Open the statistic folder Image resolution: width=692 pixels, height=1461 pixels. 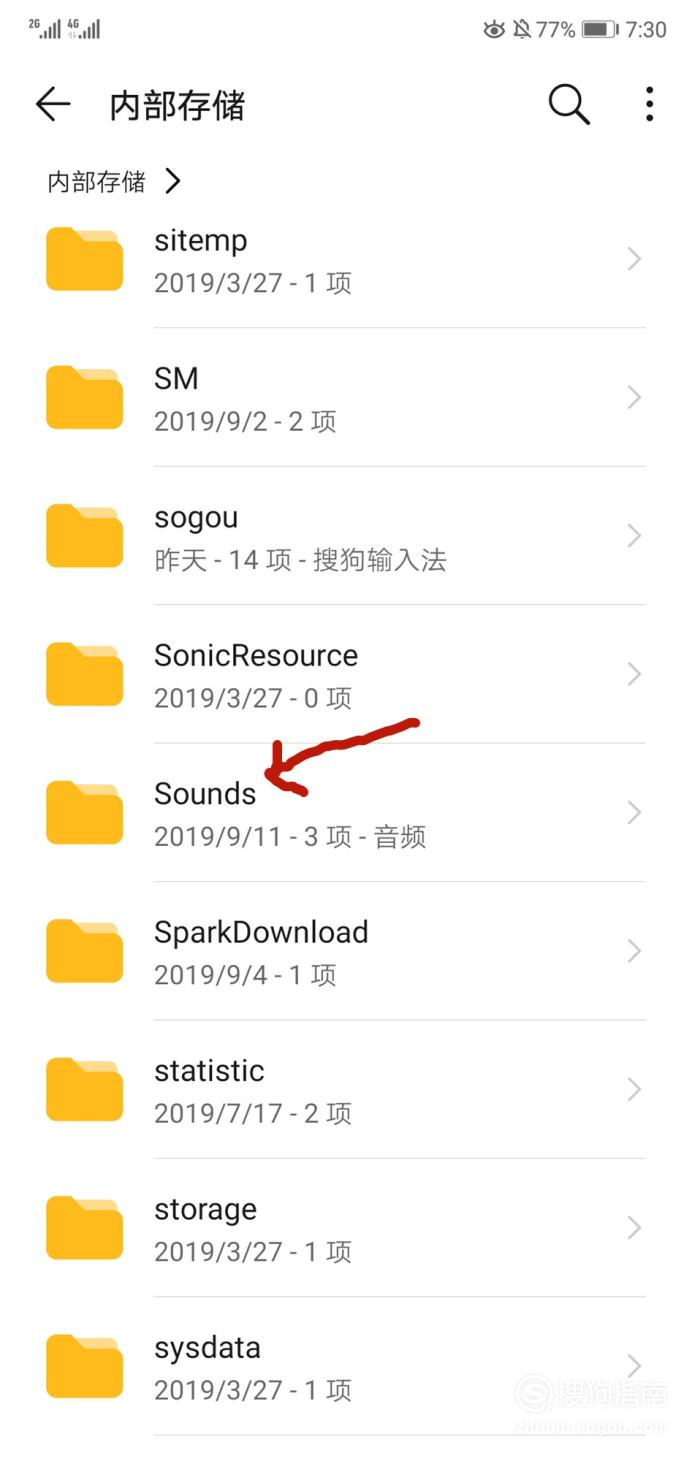click(x=346, y=1089)
